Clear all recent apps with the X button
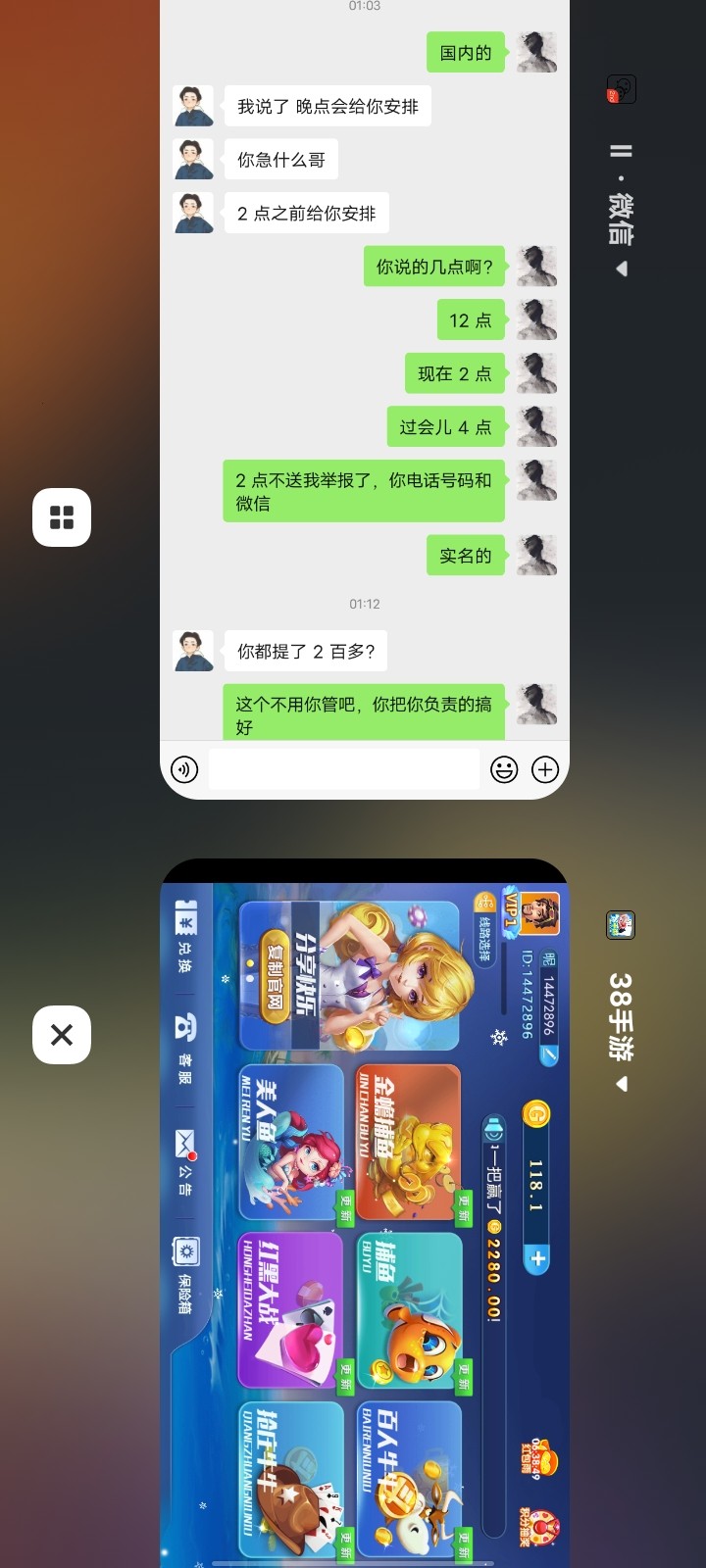This screenshot has height=1568, width=706. [x=62, y=1035]
